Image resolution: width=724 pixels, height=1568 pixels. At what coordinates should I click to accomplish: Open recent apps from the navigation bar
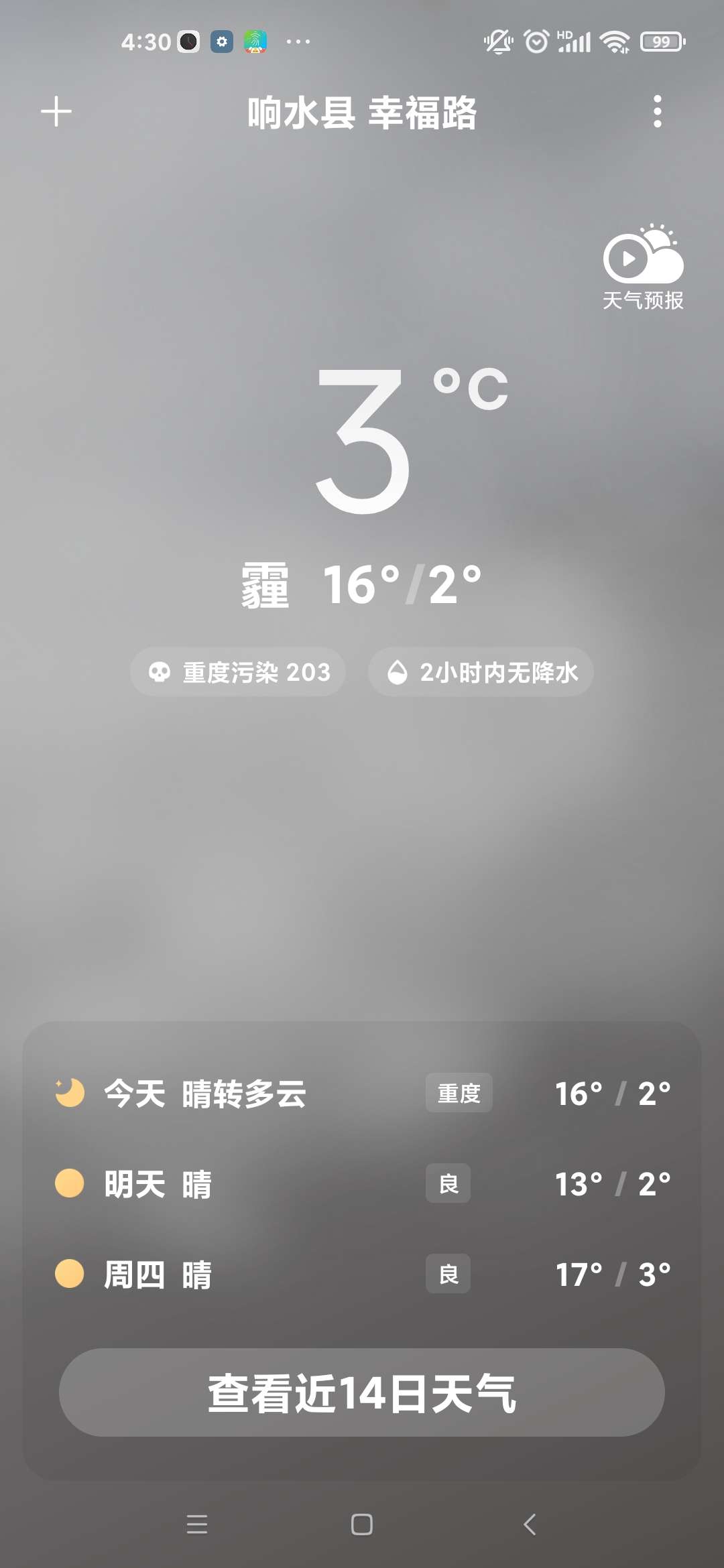click(197, 1524)
